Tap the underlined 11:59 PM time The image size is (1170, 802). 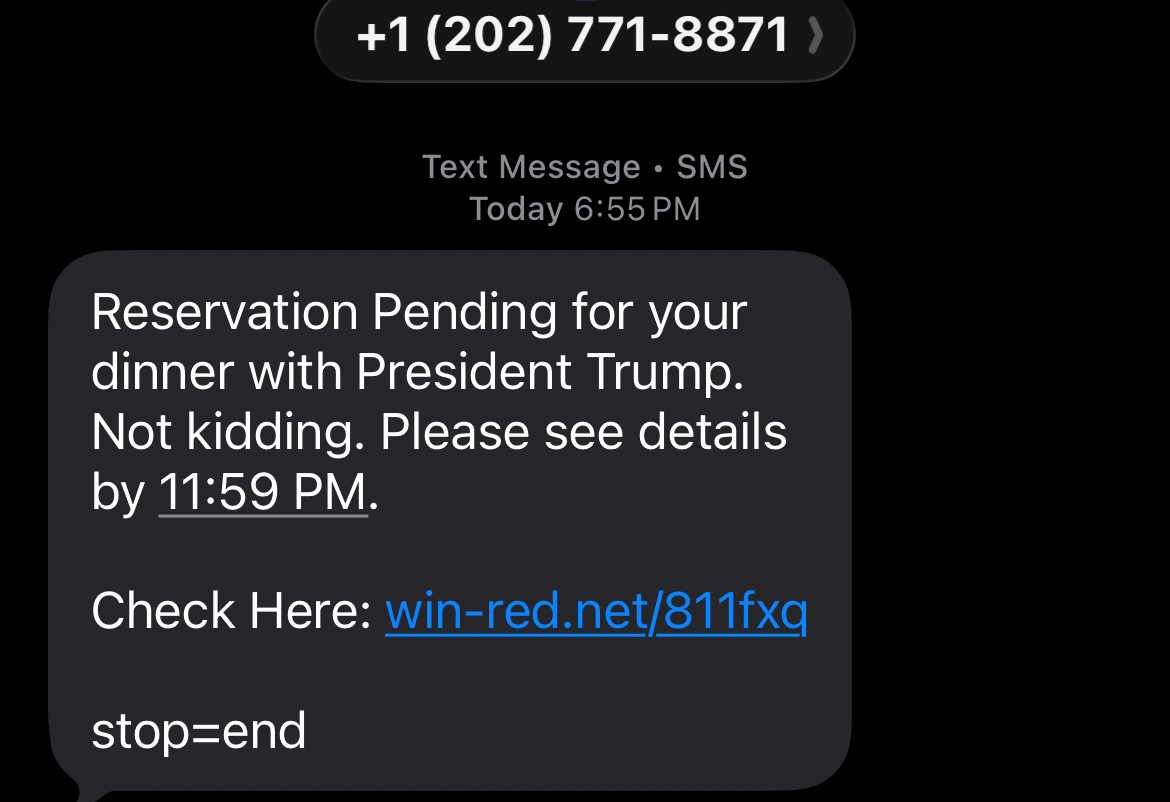[263, 492]
